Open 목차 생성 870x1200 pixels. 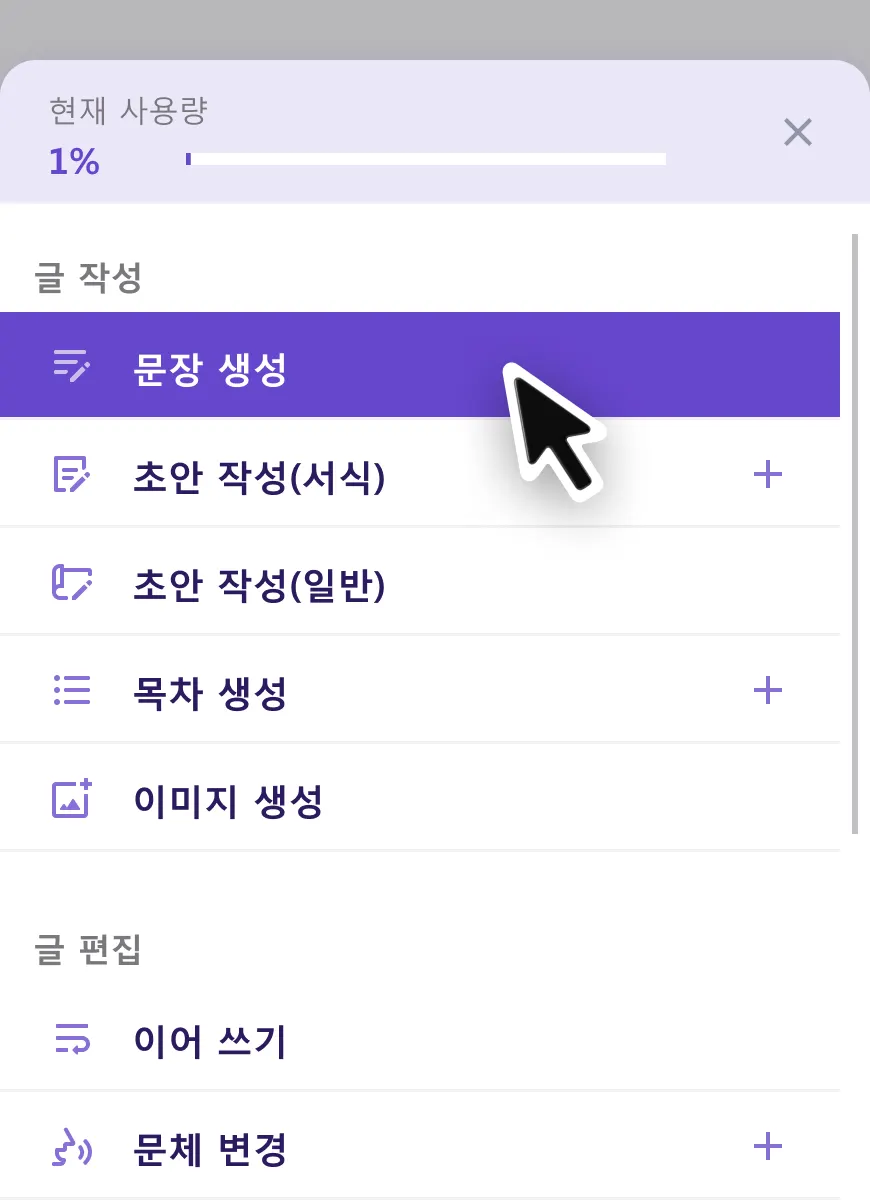point(210,692)
